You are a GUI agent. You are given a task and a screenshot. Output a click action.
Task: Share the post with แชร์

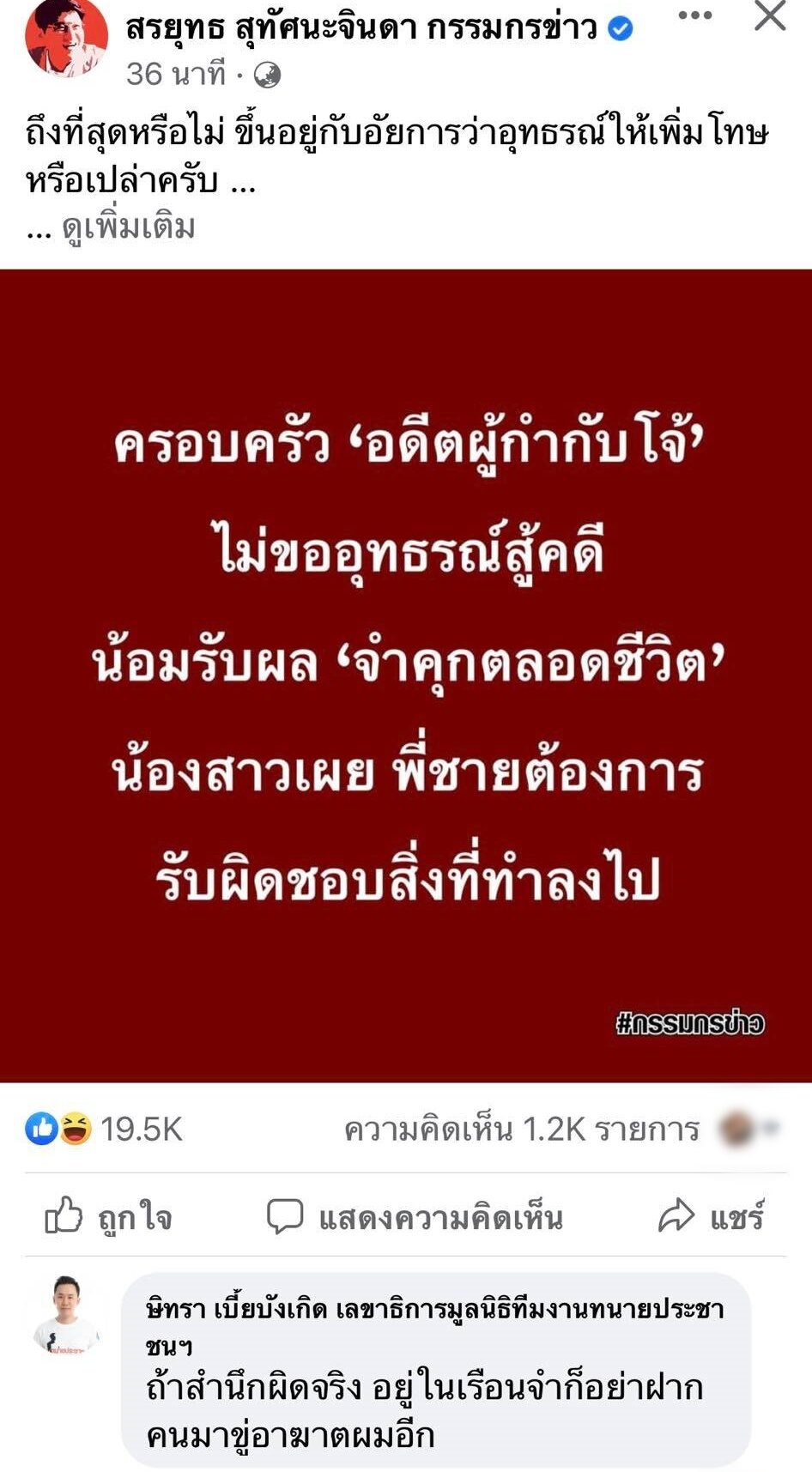(x=711, y=1216)
